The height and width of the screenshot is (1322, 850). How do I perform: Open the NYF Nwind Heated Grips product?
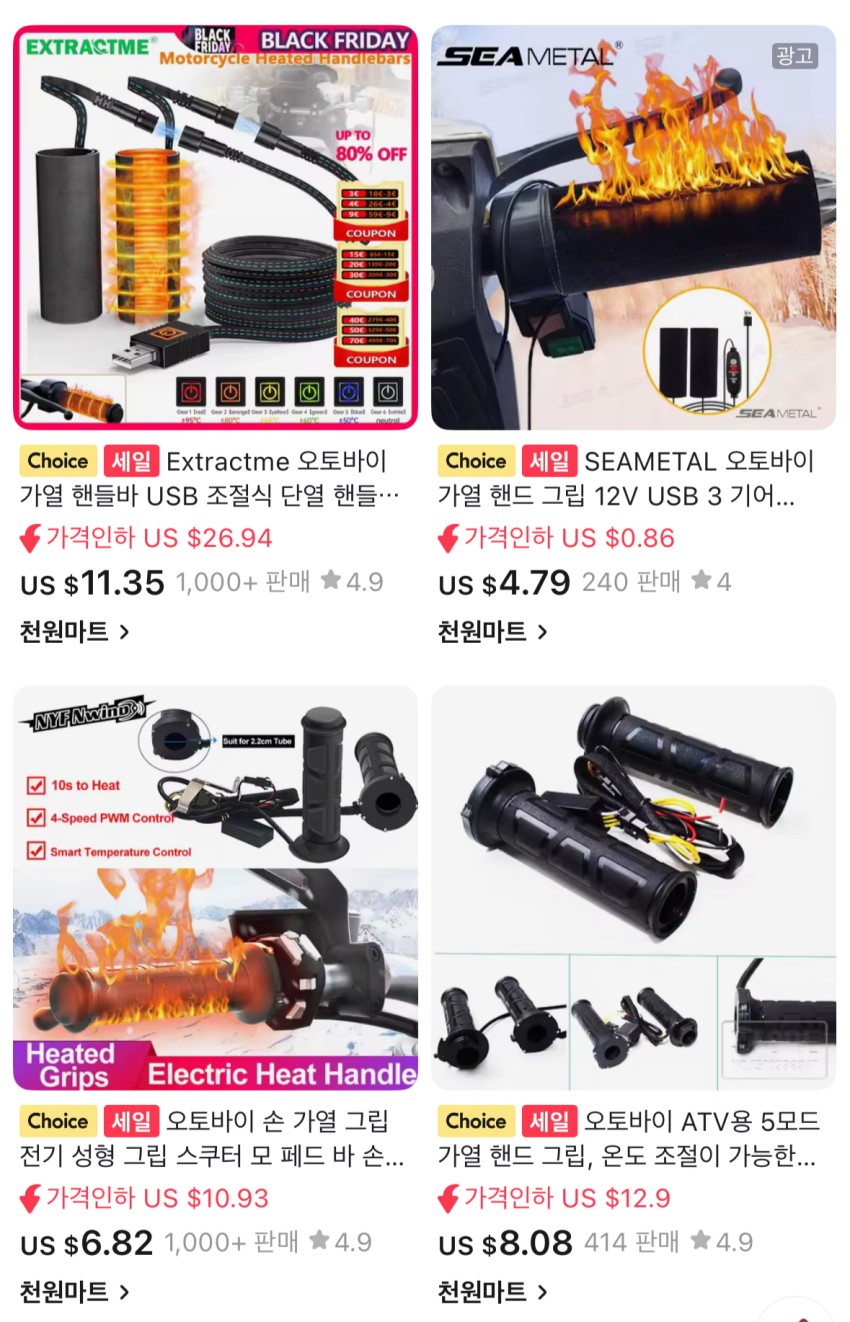(215, 888)
